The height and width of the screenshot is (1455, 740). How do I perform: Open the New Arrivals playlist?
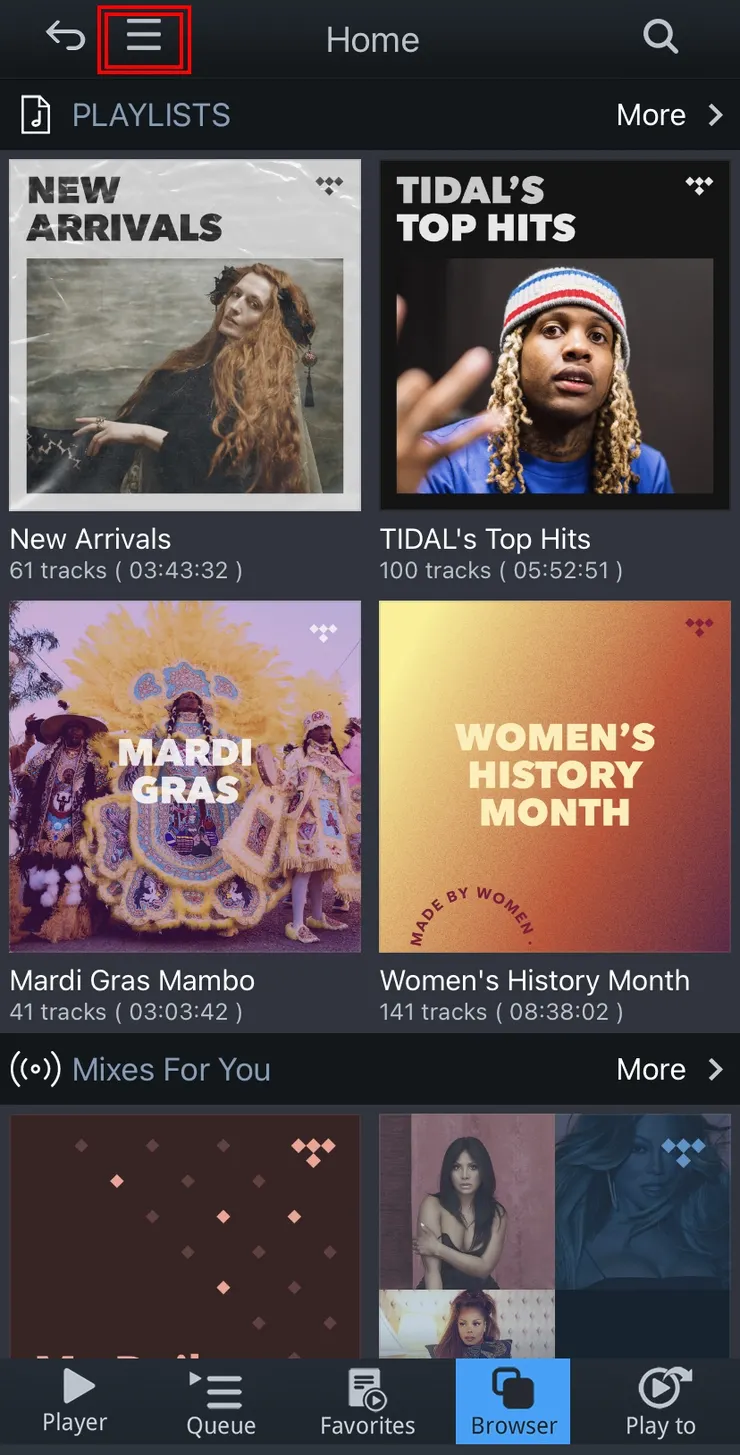coord(185,336)
